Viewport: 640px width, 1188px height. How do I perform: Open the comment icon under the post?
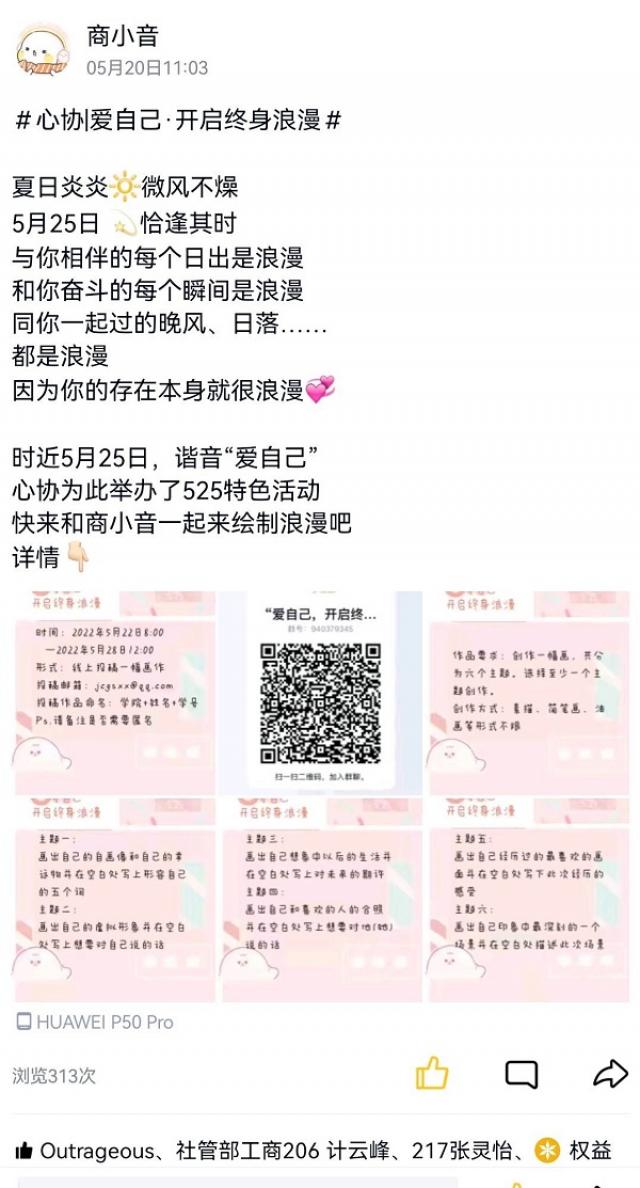coord(521,1074)
